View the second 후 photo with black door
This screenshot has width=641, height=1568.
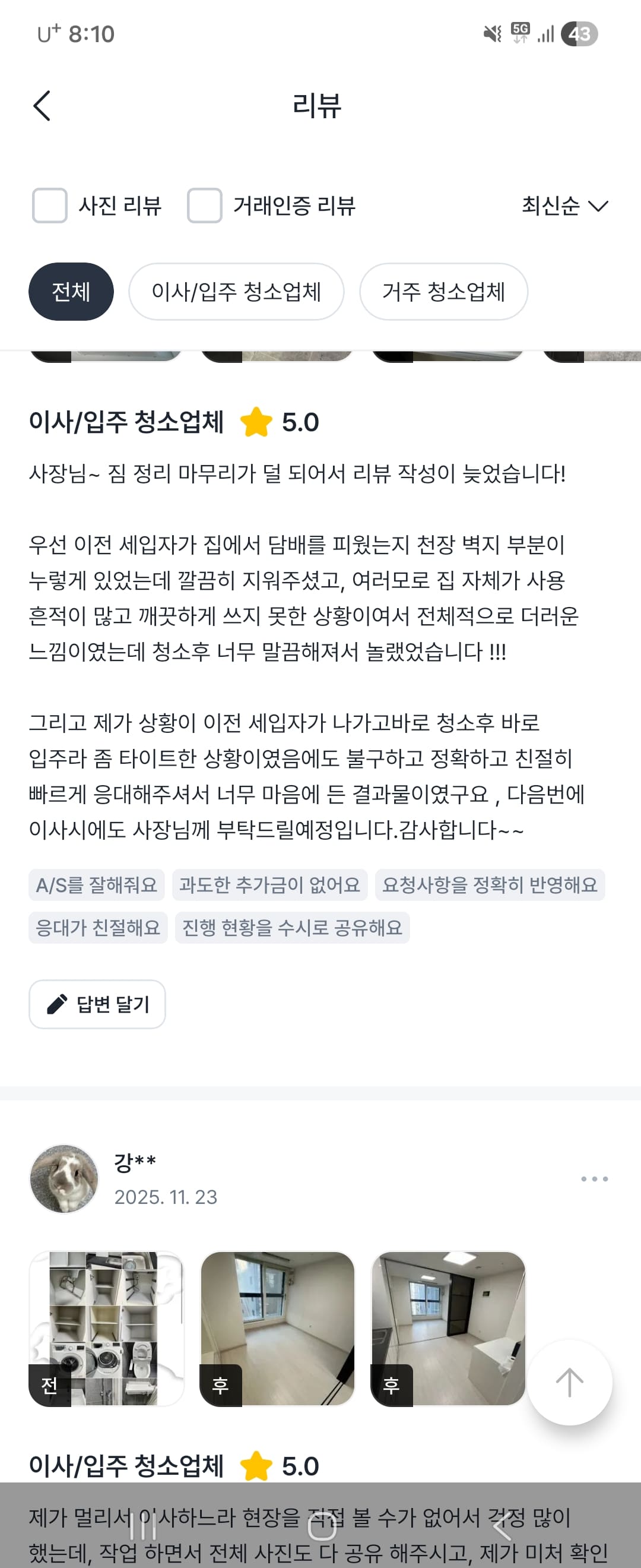[448, 1328]
